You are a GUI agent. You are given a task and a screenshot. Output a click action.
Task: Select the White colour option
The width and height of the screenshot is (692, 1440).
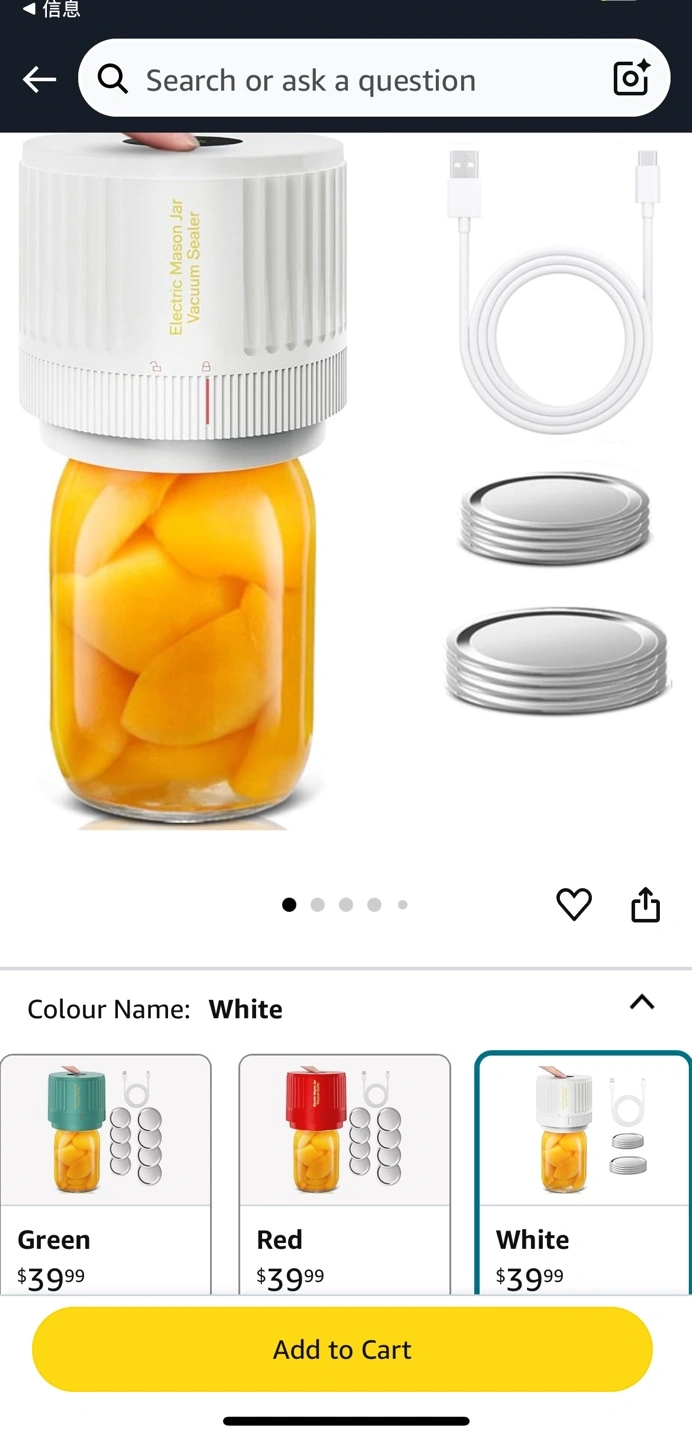point(583,1170)
